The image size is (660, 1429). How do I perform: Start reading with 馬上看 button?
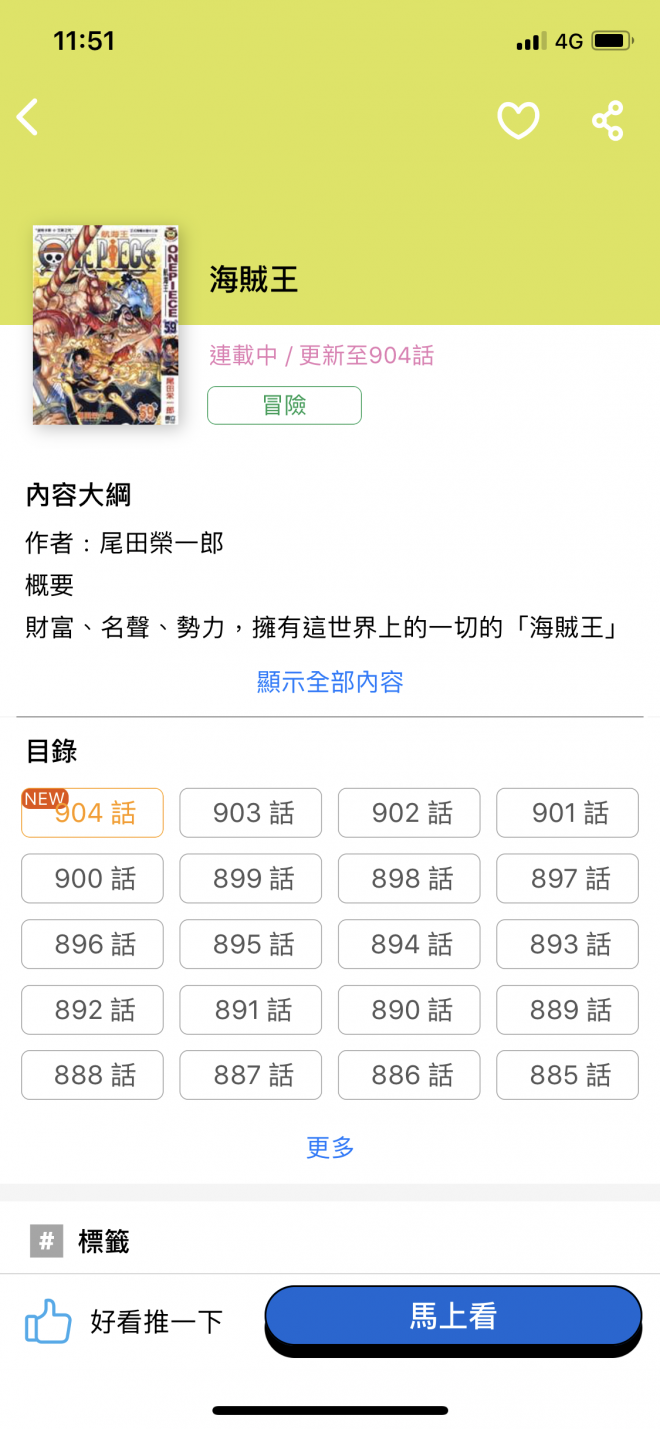click(453, 1316)
